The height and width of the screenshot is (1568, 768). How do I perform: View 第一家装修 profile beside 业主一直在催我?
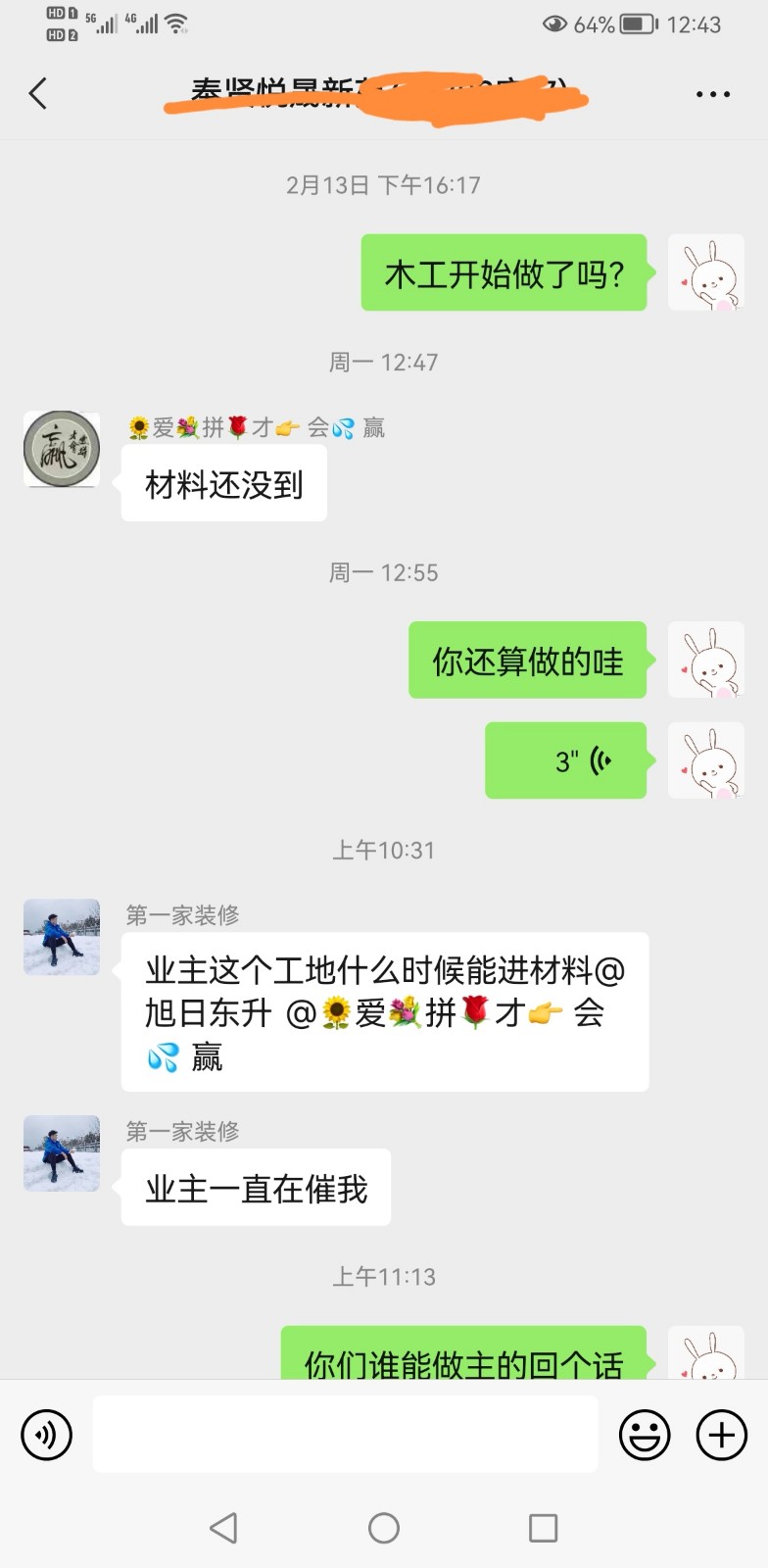(x=62, y=1153)
